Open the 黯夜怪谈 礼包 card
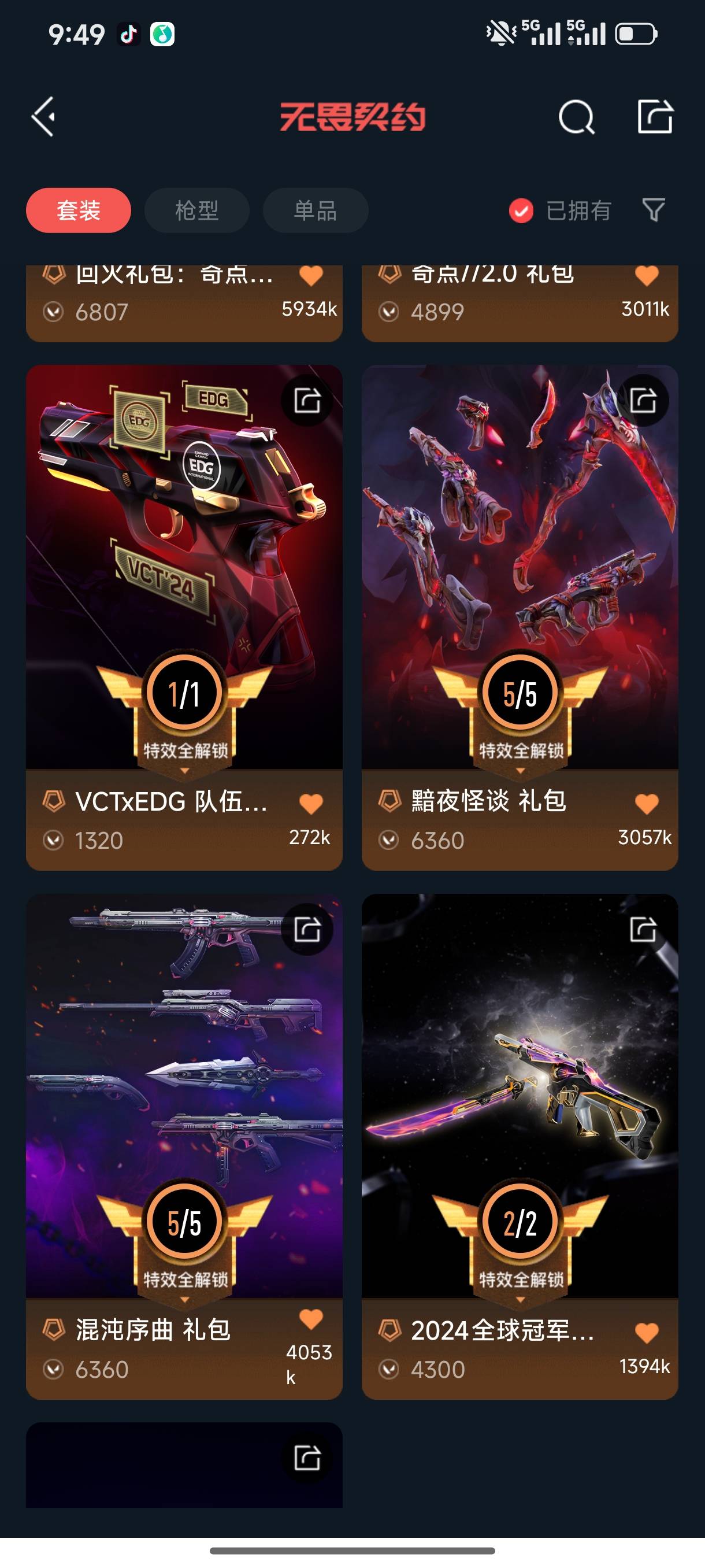The width and height of the screenshot is (705, 1568). tap(520, 617)
